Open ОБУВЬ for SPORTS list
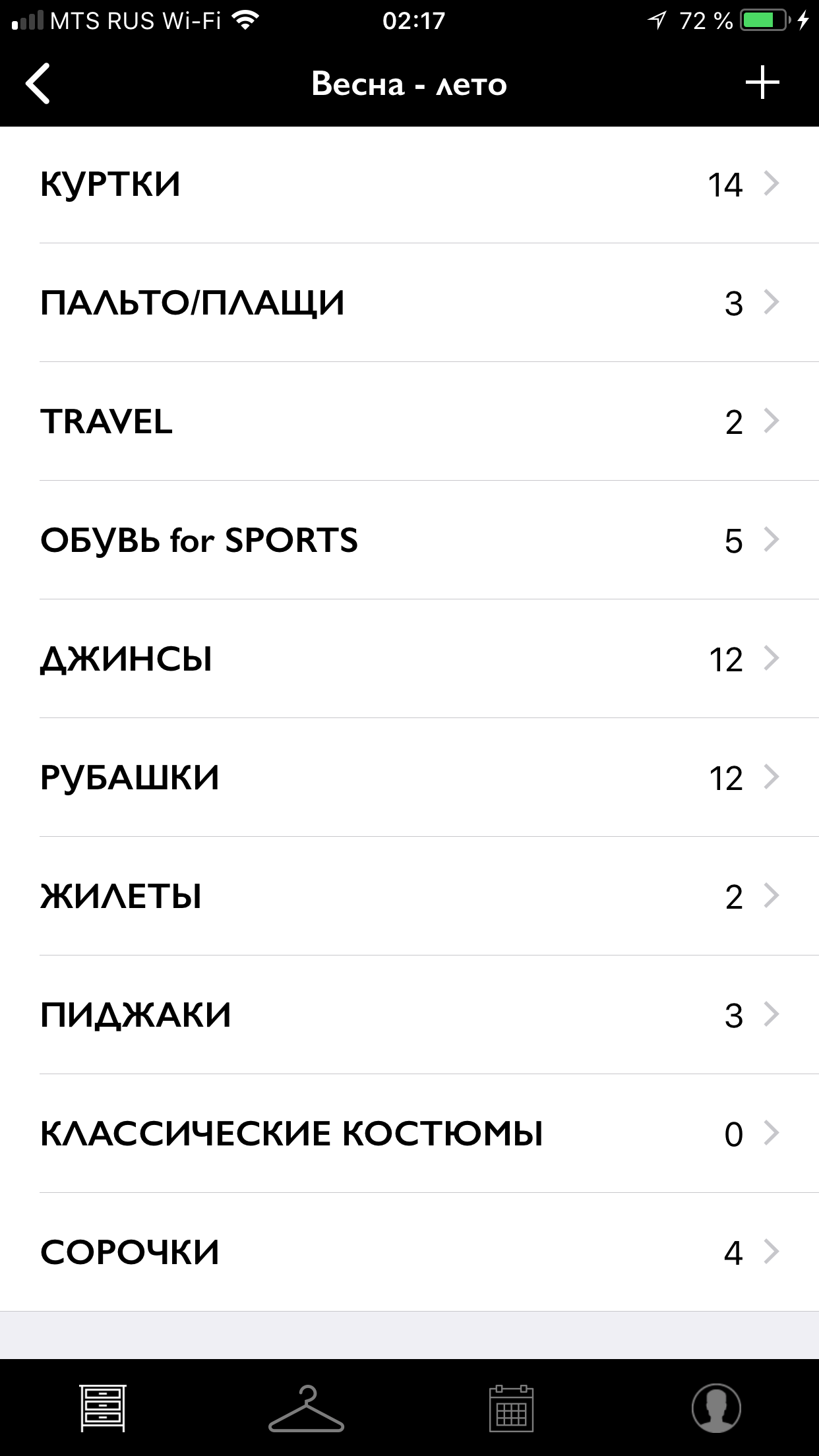819x1456 pixels. pyautogui.click(x=409, y=540)
